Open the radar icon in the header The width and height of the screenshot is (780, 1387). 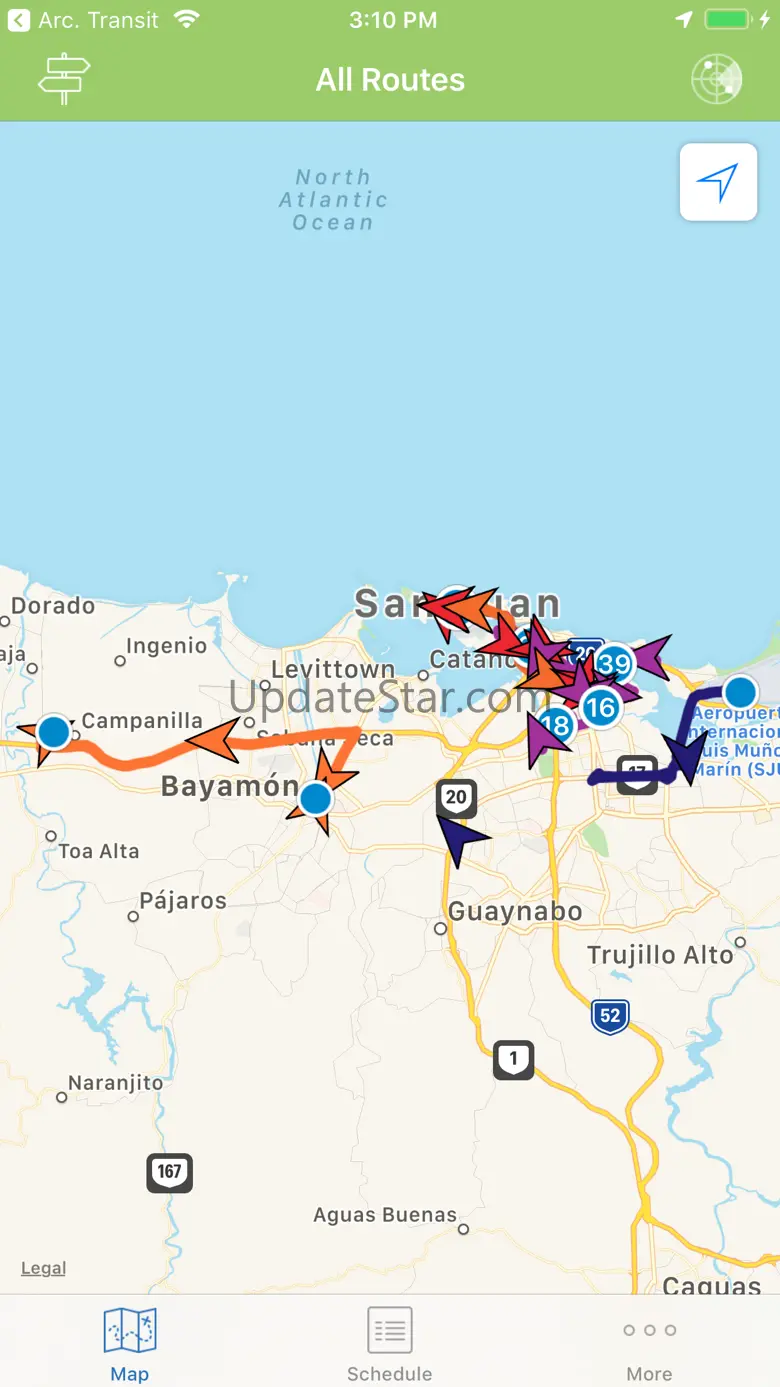click(716, 79)
